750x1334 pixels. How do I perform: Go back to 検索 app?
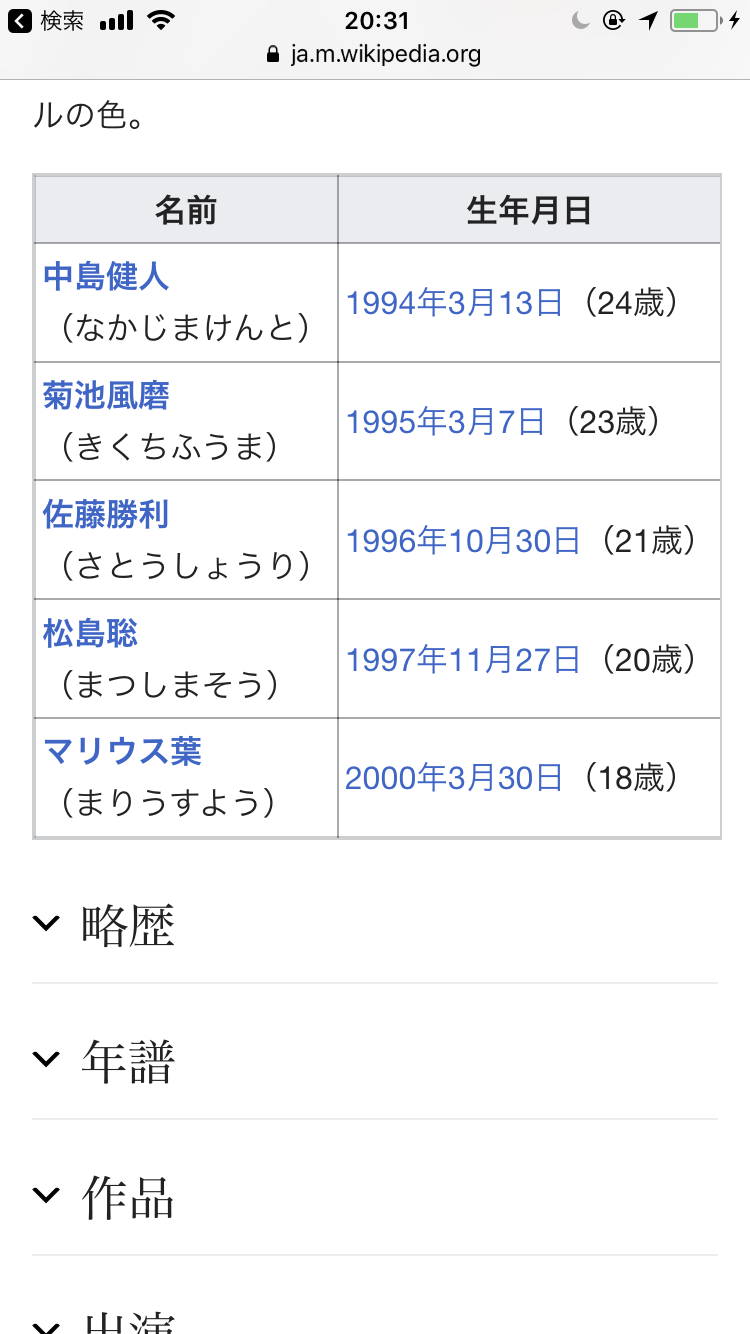click(46, 20)
